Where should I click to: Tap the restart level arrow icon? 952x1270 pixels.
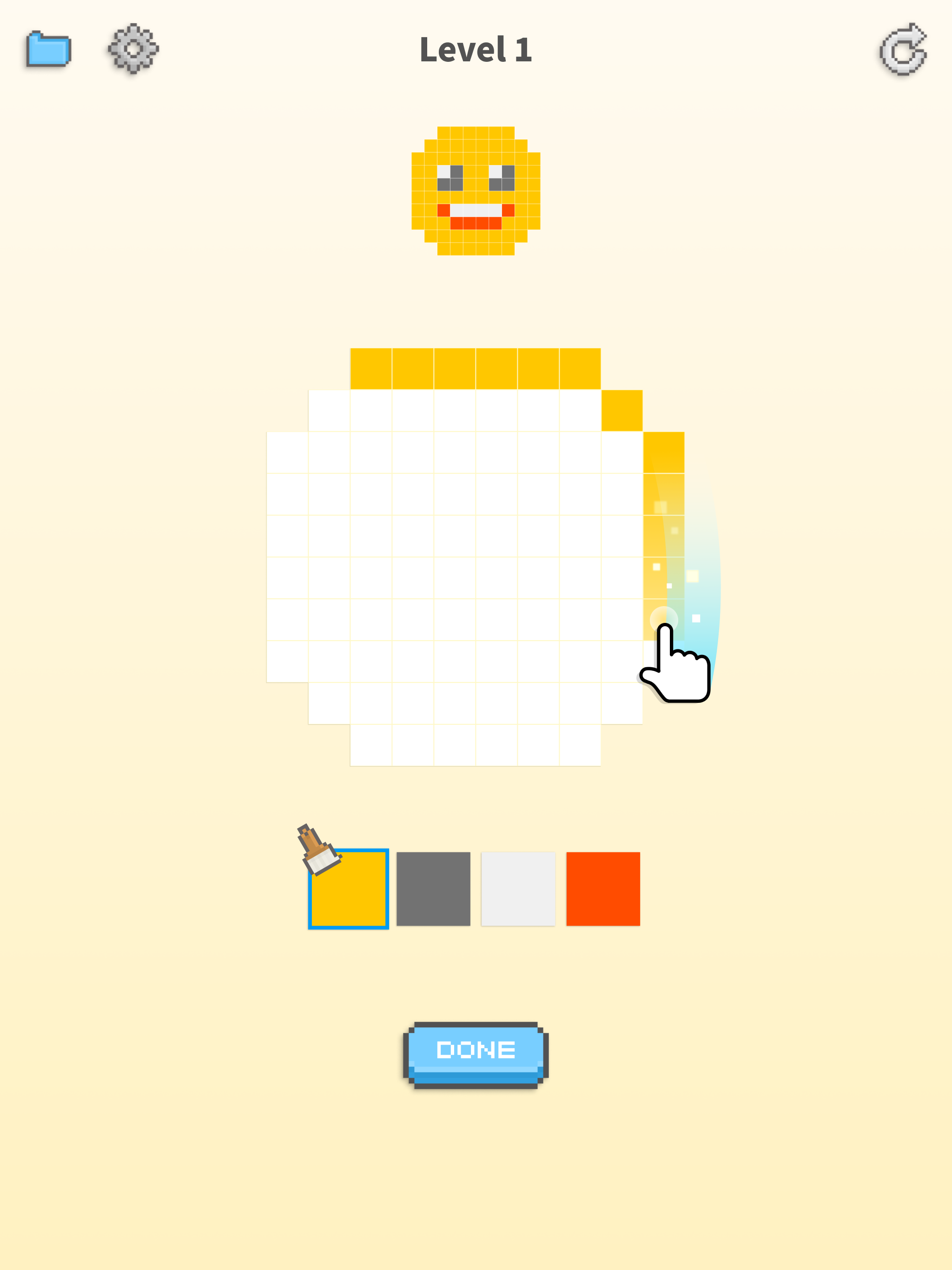pyautogui.click(x=903, y=50)
